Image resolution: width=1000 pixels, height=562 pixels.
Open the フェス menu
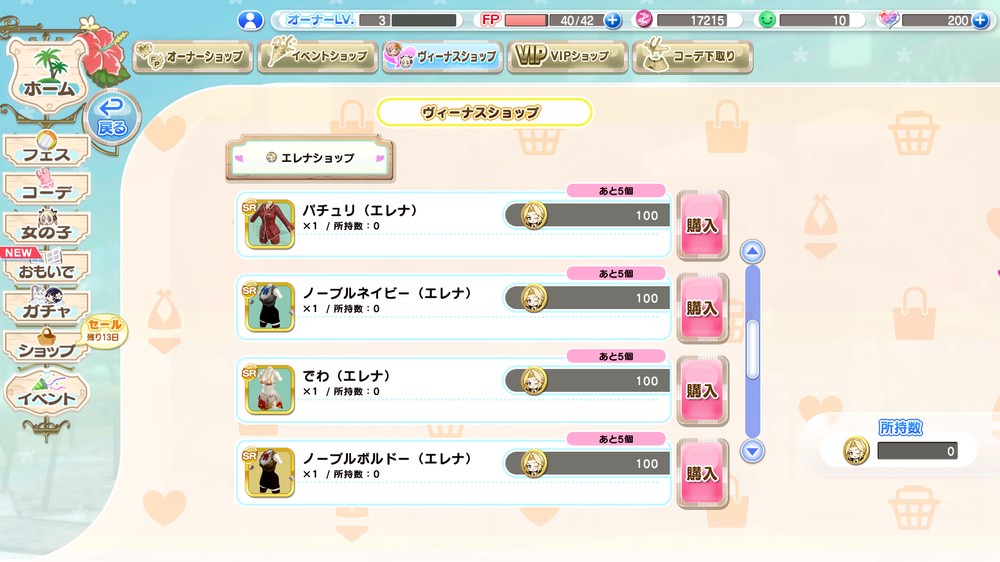[x=47, y=152]
